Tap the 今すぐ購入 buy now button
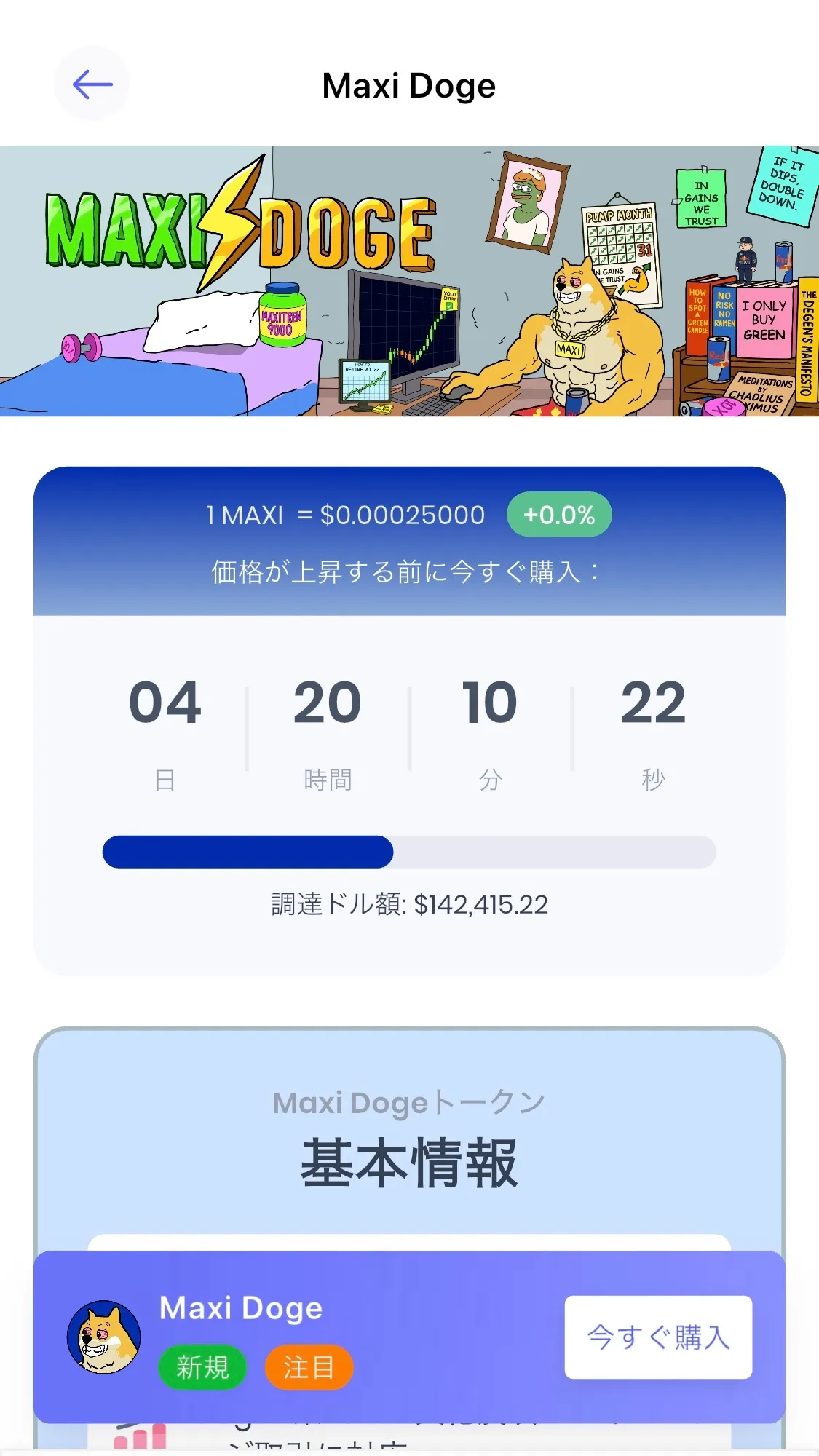Screen dimensions: 819x1456 (x=658, y=1337)
